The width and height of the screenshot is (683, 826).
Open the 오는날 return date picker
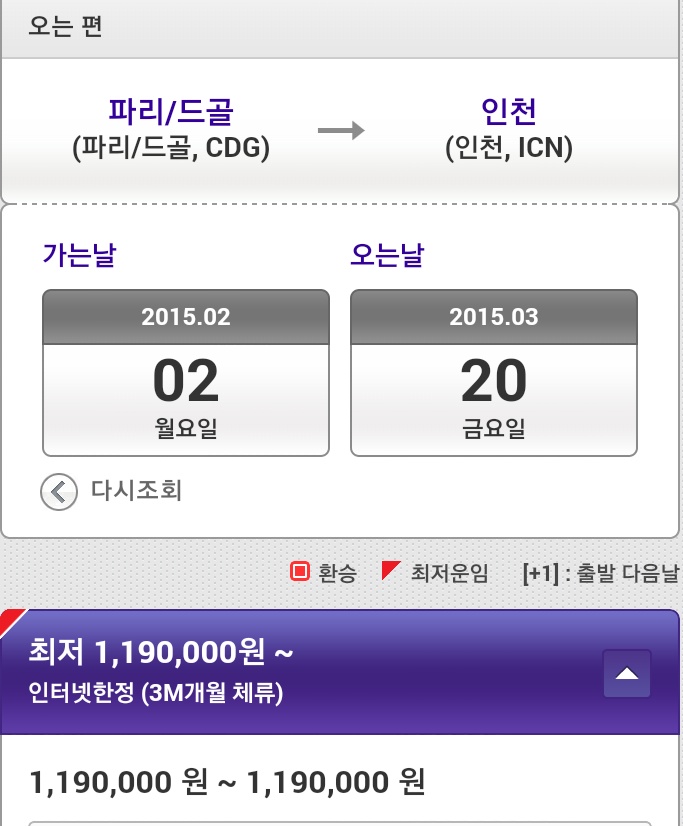point(493,373)
